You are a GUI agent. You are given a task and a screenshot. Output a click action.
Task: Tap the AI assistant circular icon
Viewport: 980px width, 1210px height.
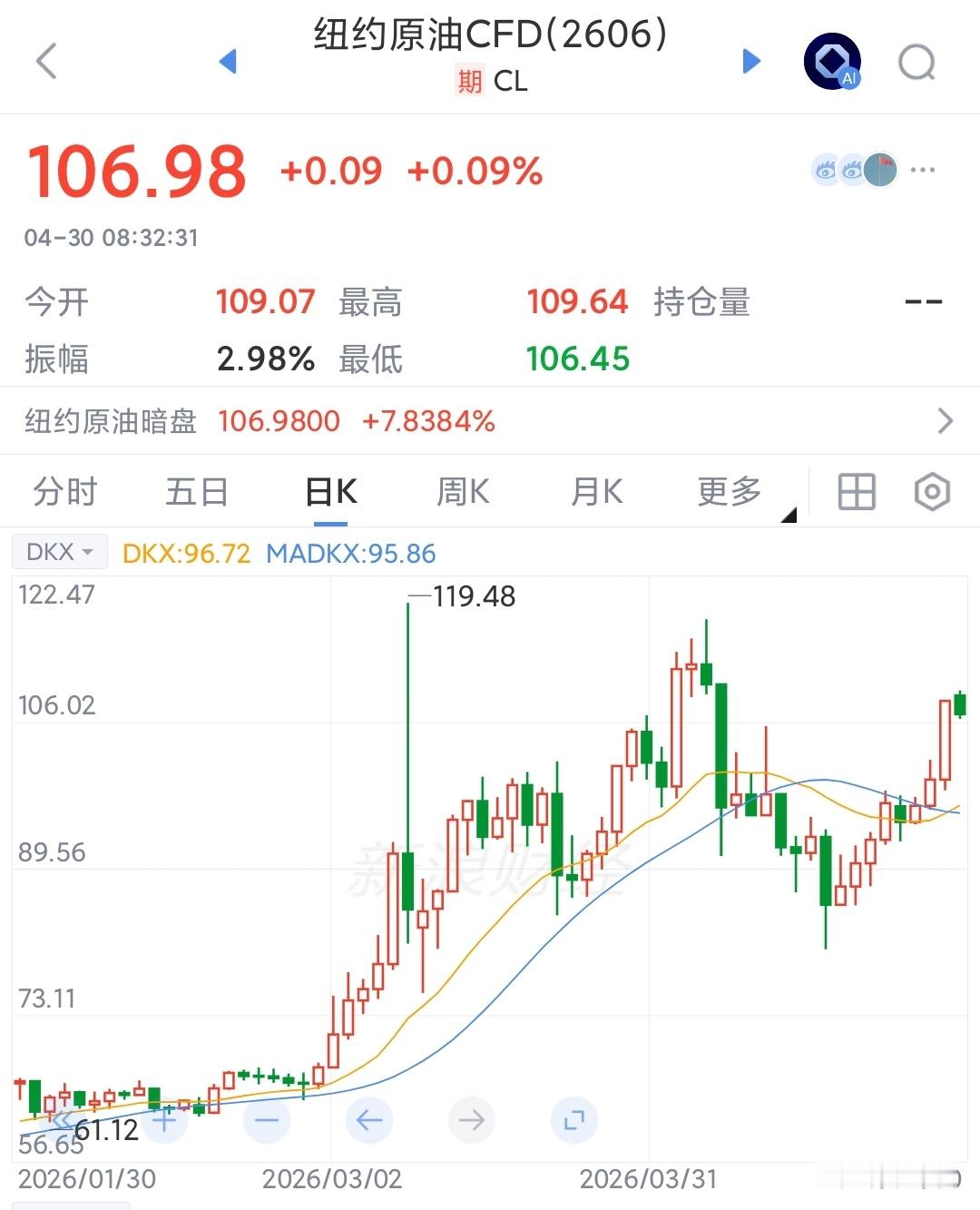(x=831, y=61)
